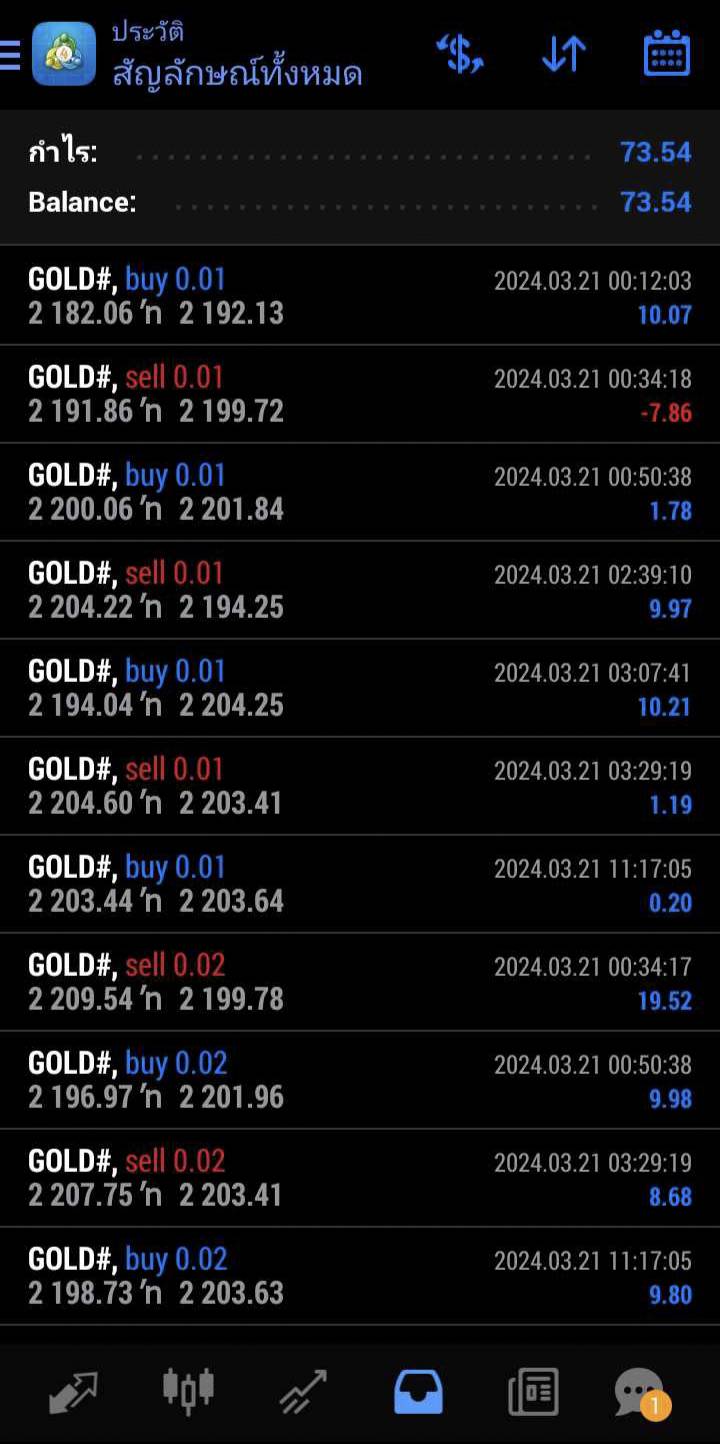Open the sell 0.02 trade with 19.52 profit

coord(360,982)
